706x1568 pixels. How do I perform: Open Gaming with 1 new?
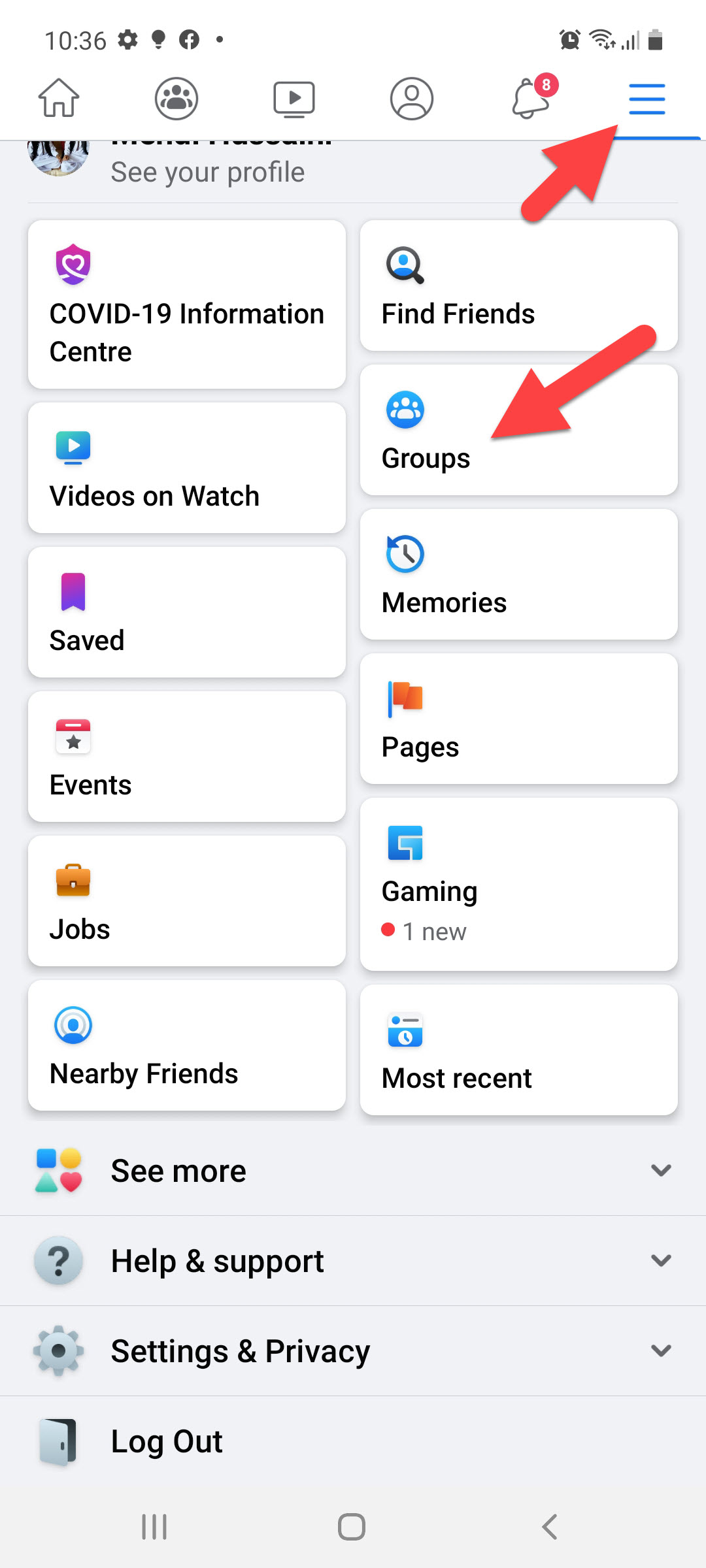[x=518, y=884]
